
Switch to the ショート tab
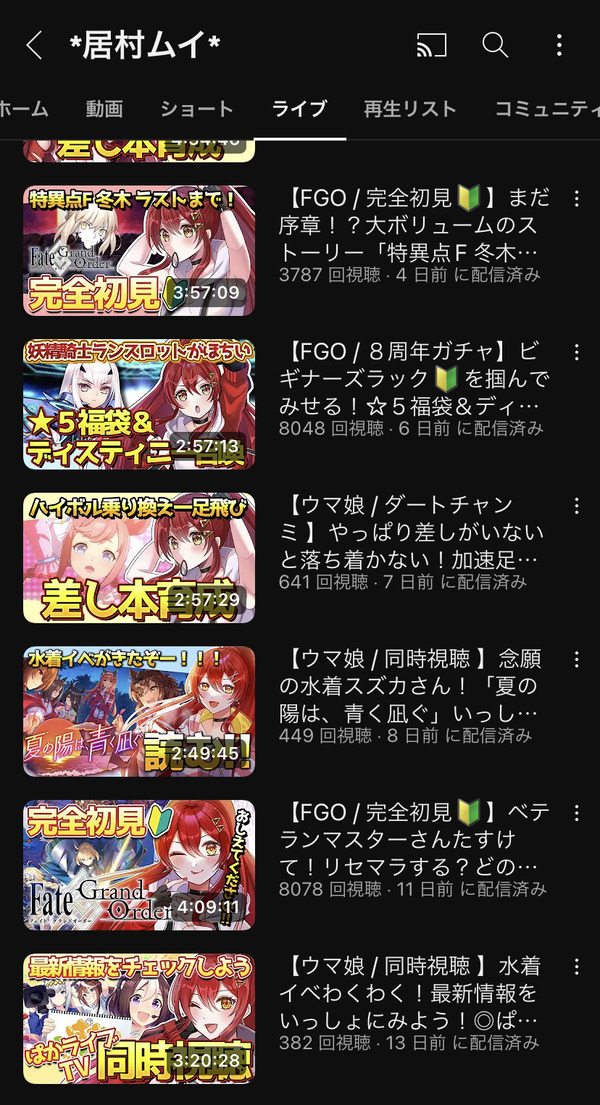coord(197,109)
